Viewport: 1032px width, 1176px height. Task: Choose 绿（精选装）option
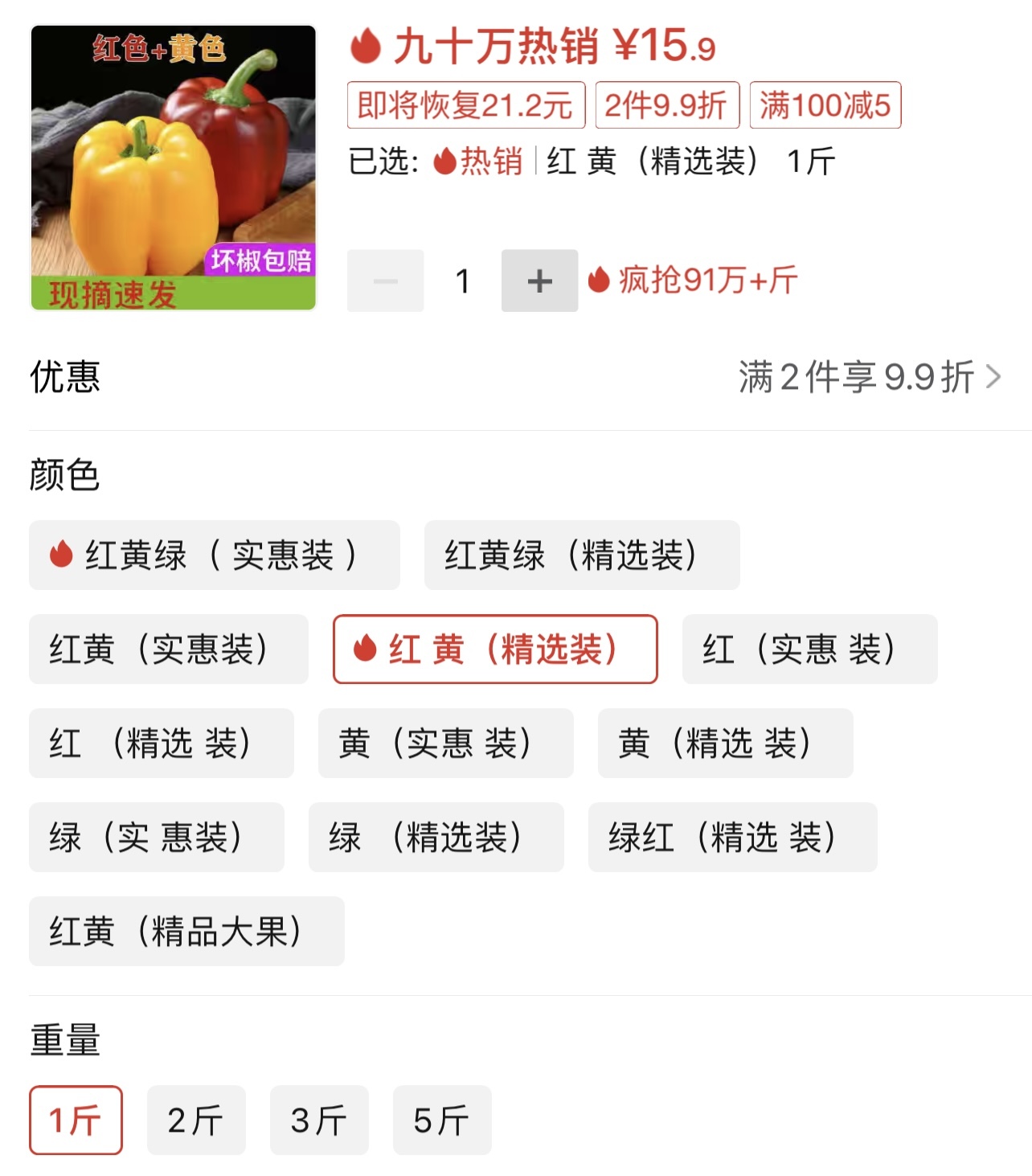(x=436, y=838)
